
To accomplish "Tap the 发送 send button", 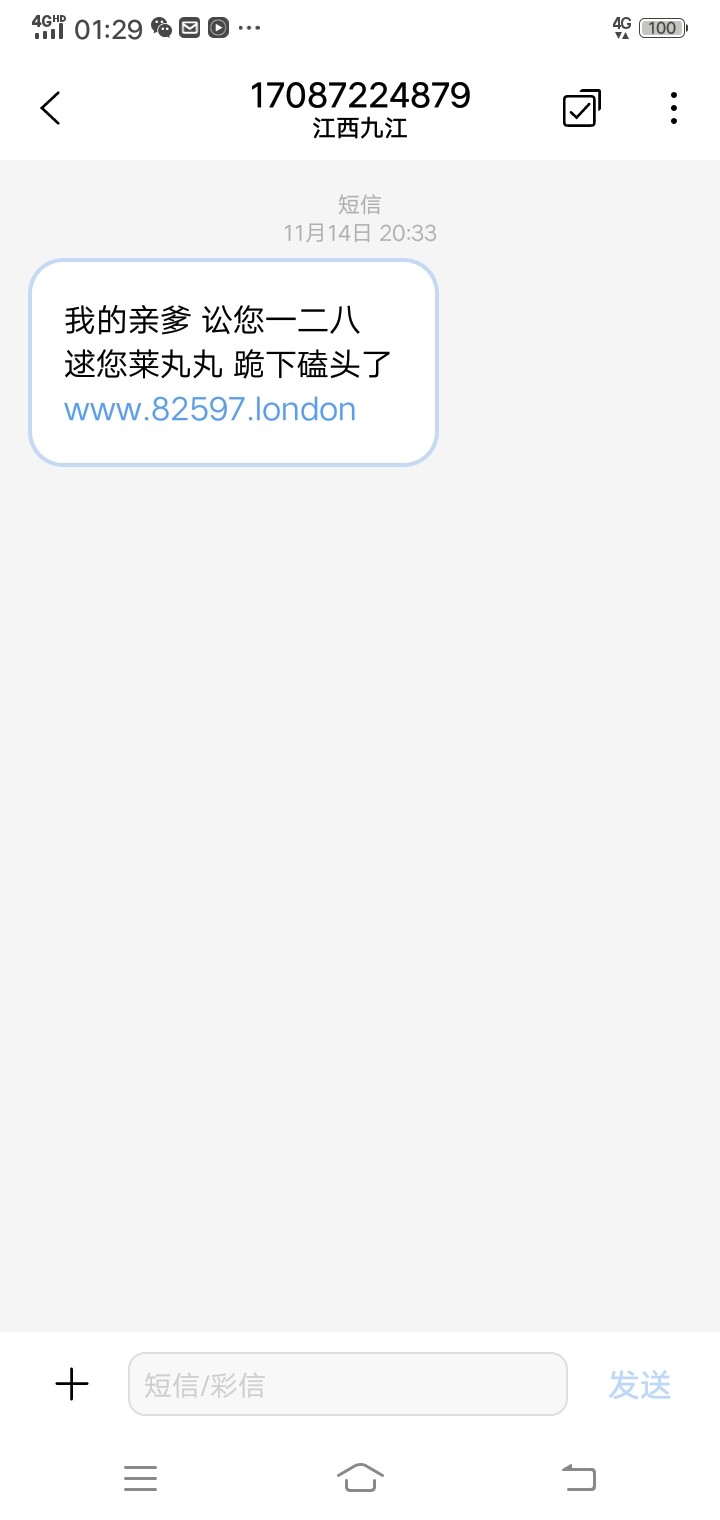I will pos(640,1385).
